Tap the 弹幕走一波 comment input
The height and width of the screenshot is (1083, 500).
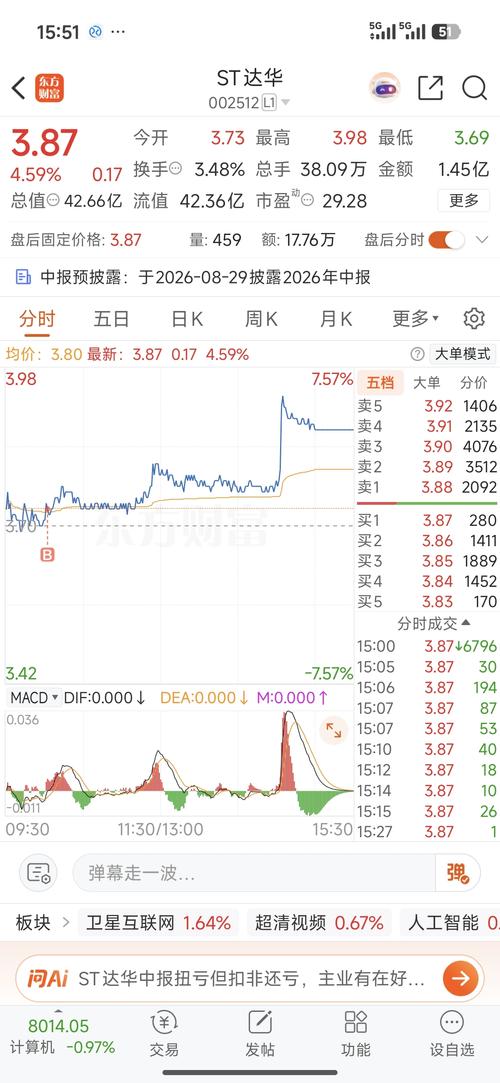254,873
